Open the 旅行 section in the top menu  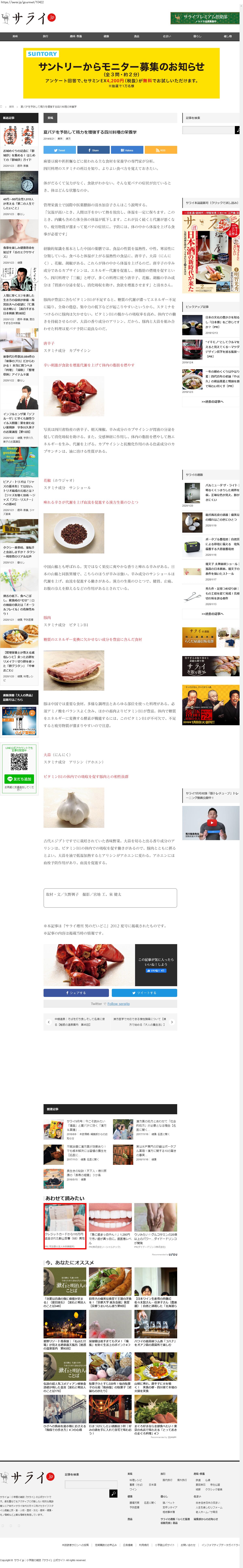(45, 36)
